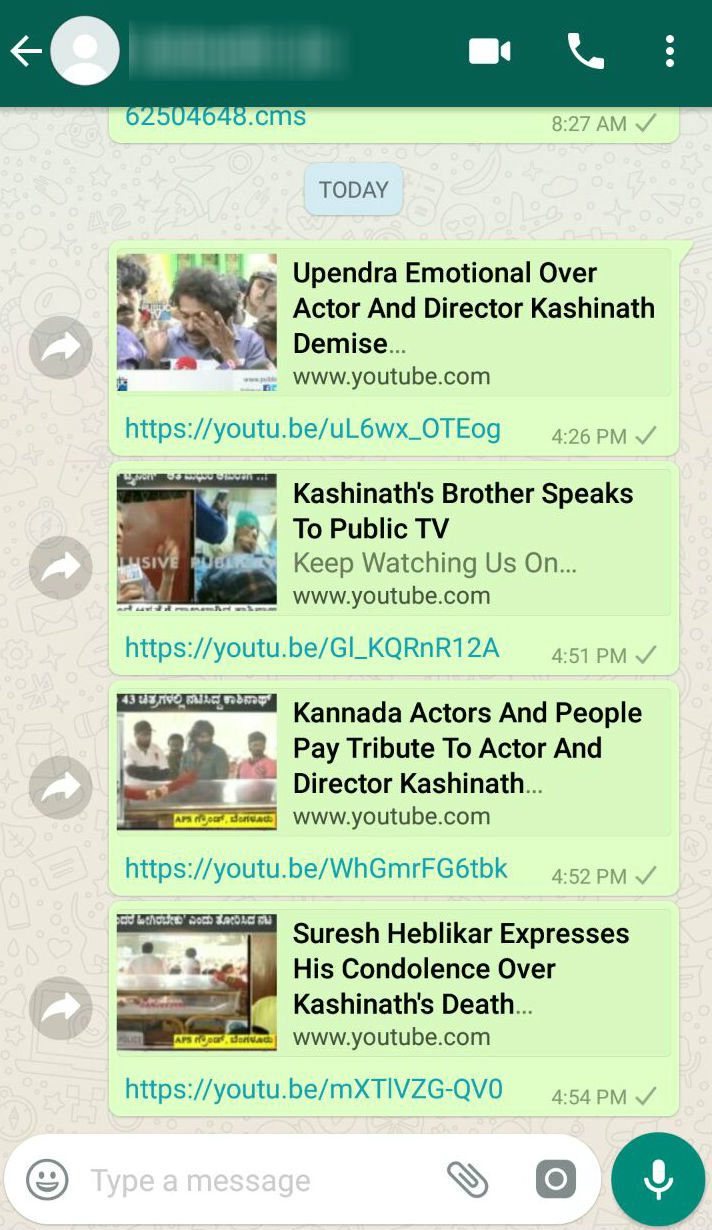Open the overflow menu
The image size is (712, 1230).
click(x=669, y=51)
